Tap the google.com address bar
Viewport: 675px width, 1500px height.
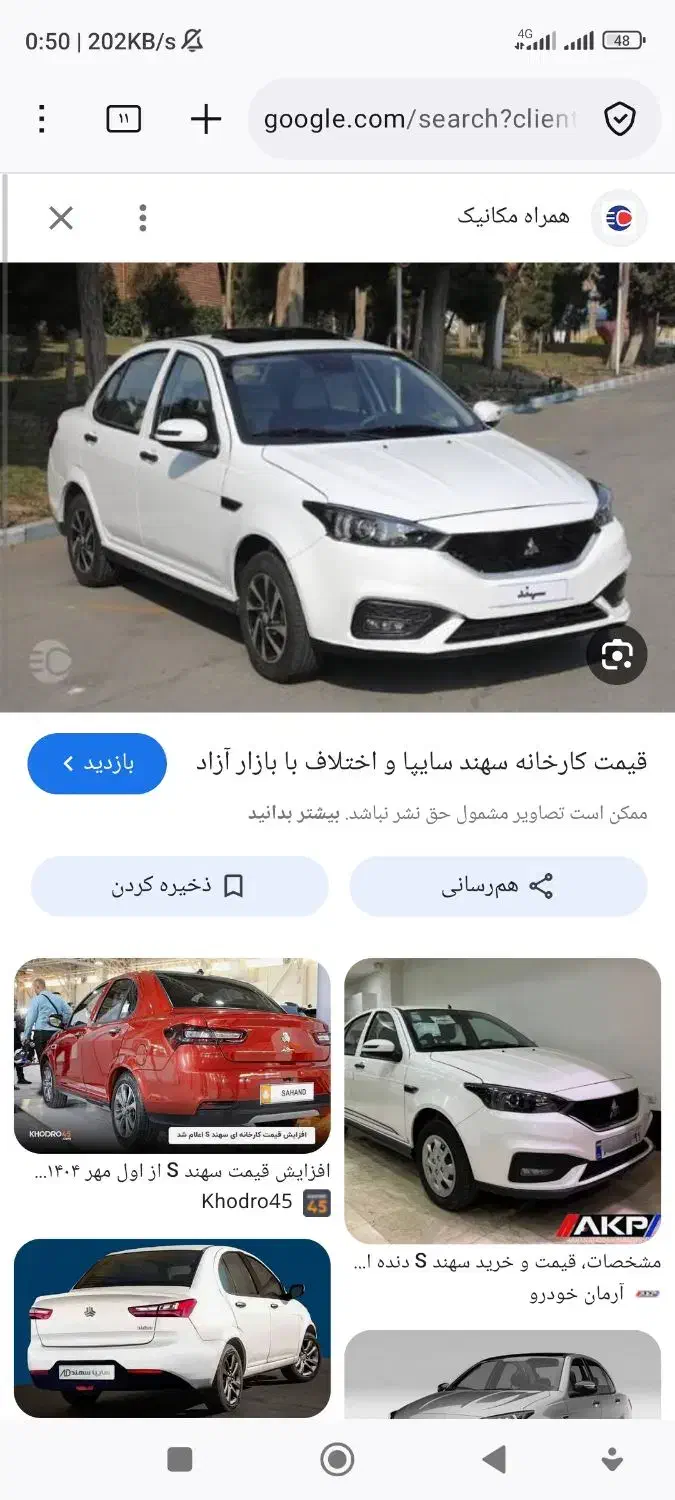[x=420, y=120]
